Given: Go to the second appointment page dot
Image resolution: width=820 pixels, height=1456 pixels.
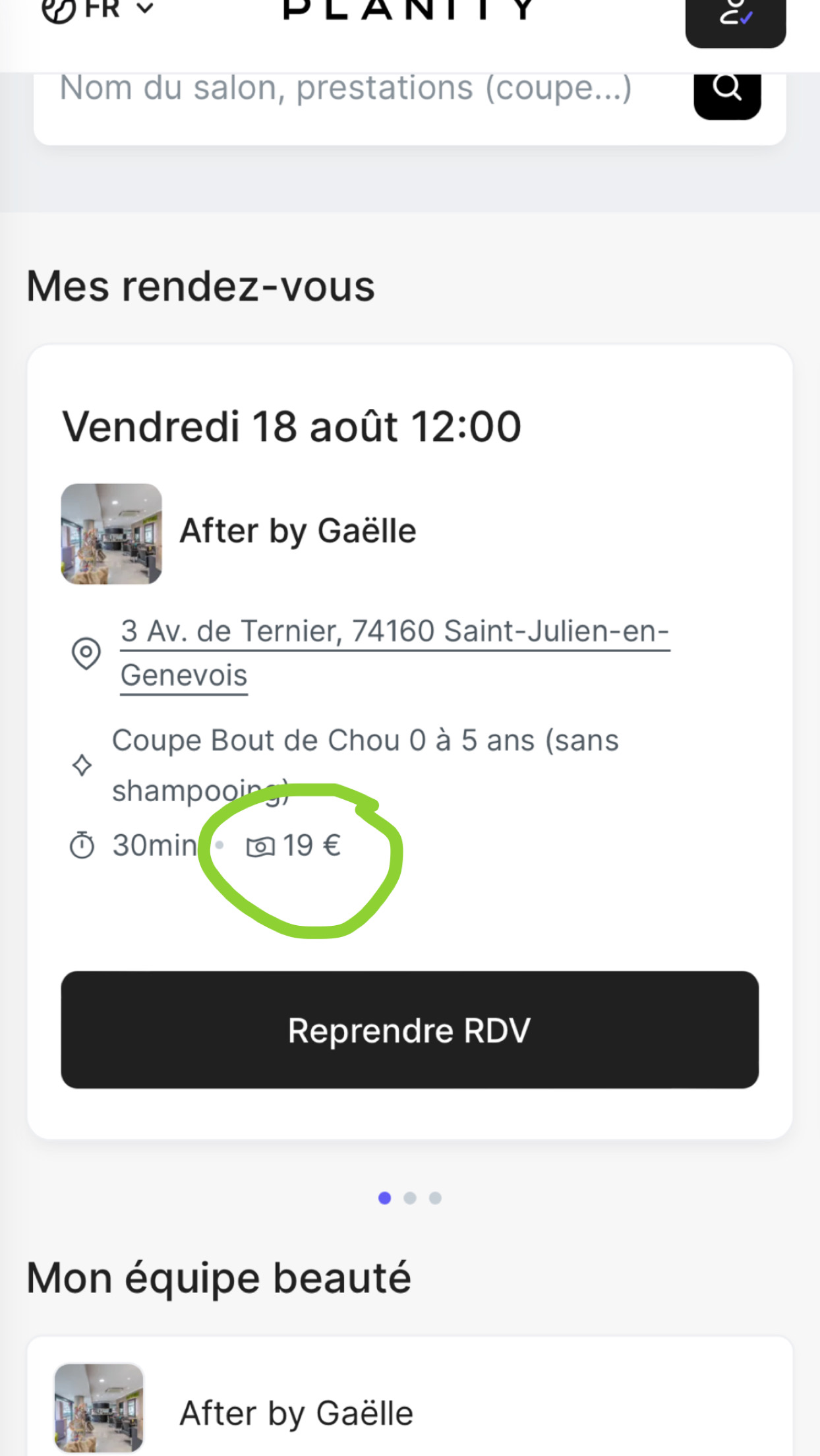Looking at the screenshot, I should pos(410,1198).
